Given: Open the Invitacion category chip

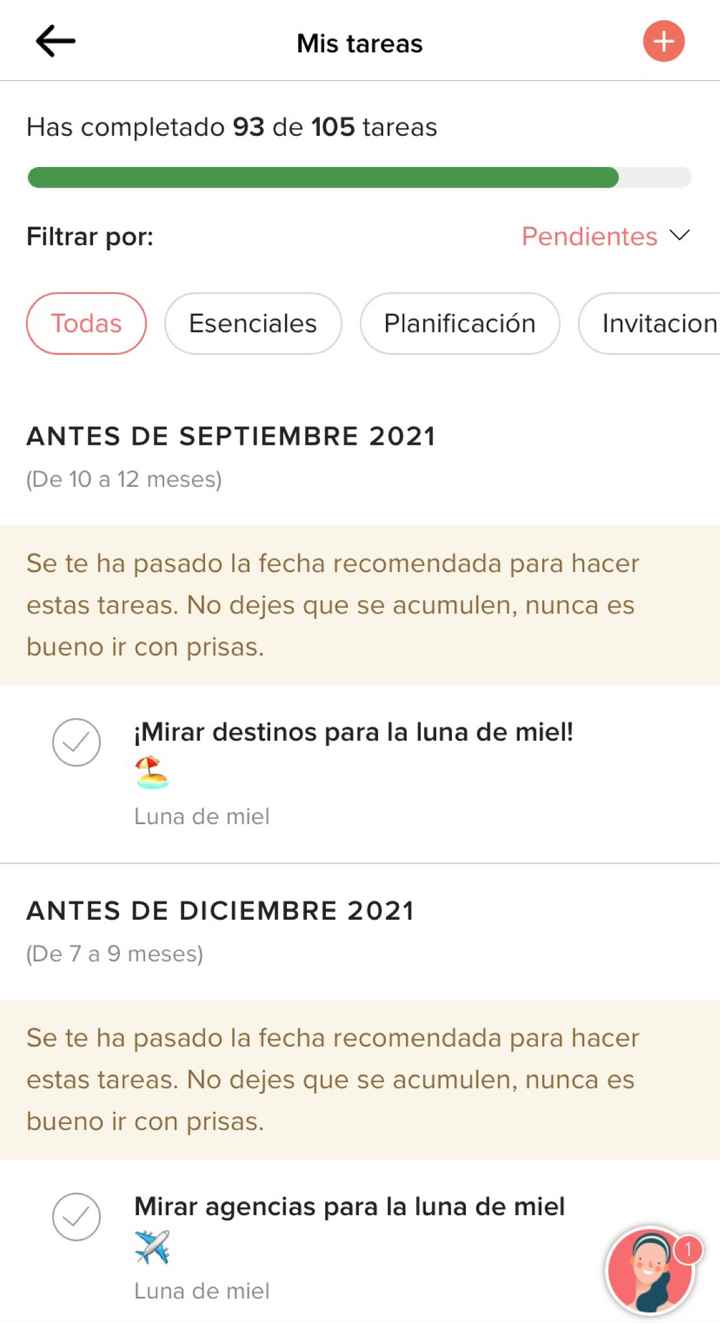Looking at the screenshot, I should [660, 323].
